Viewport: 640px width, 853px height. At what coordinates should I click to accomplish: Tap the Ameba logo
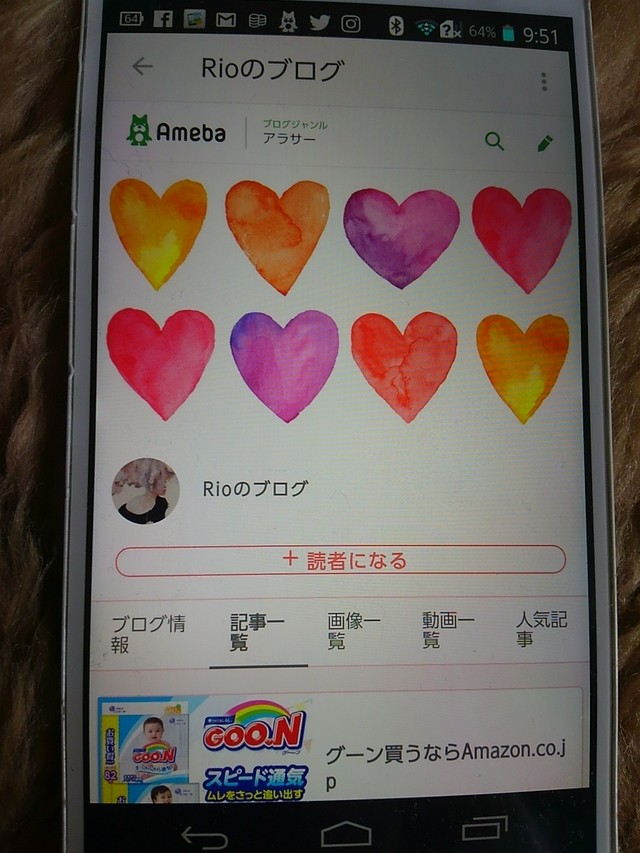pyautogui.click(x=177, y=131)
